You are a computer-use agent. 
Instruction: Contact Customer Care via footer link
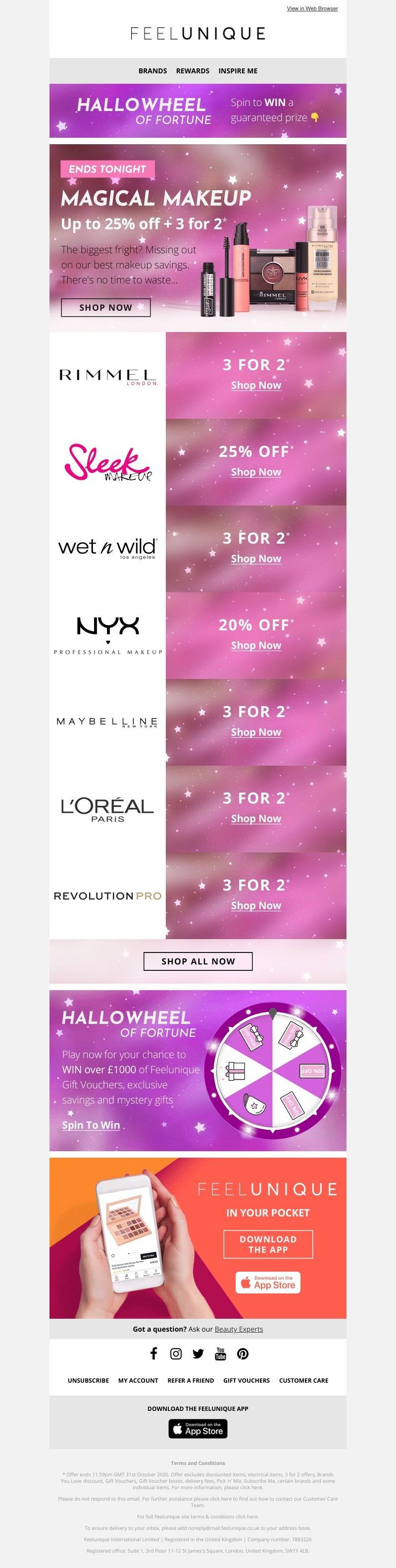click(x=303, y=1381)
